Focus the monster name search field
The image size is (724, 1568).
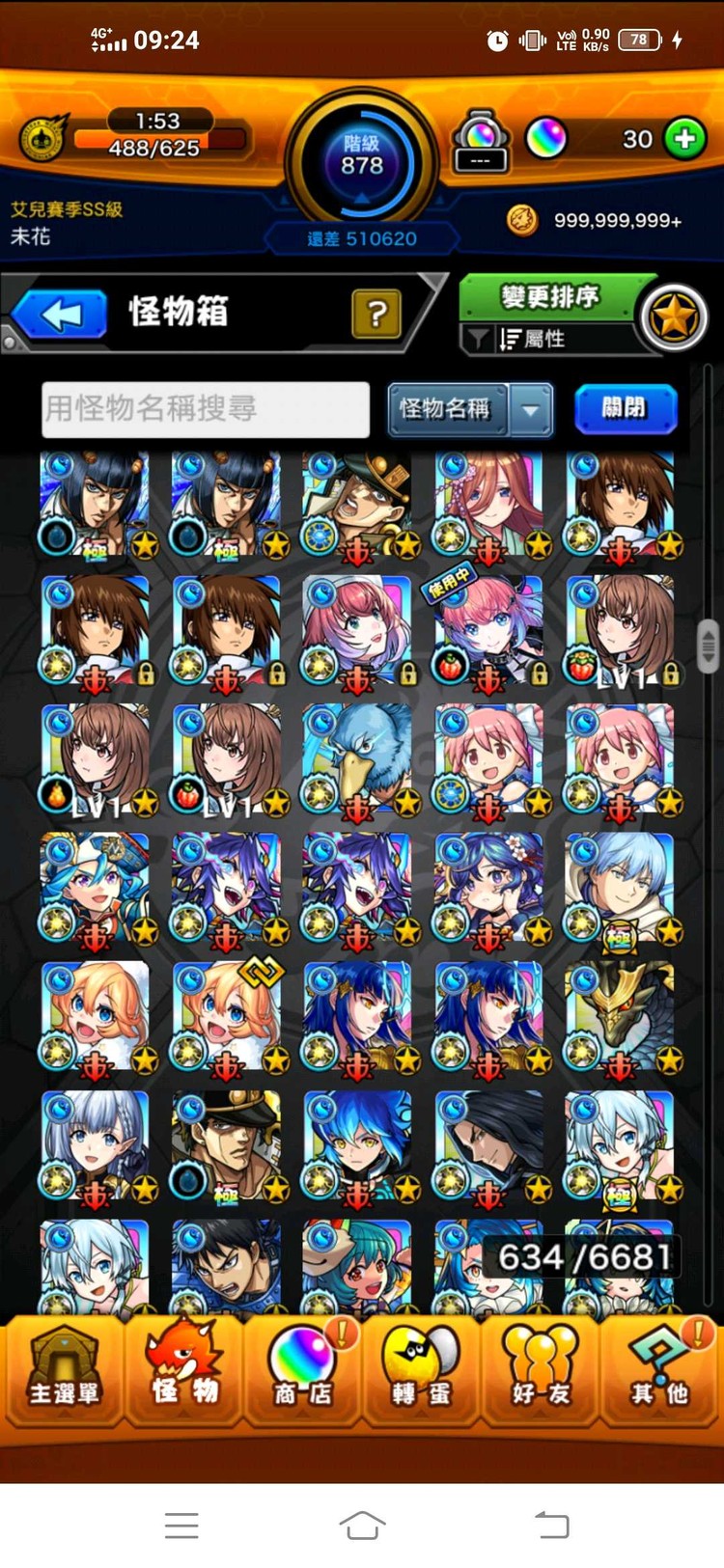[206, 408]
